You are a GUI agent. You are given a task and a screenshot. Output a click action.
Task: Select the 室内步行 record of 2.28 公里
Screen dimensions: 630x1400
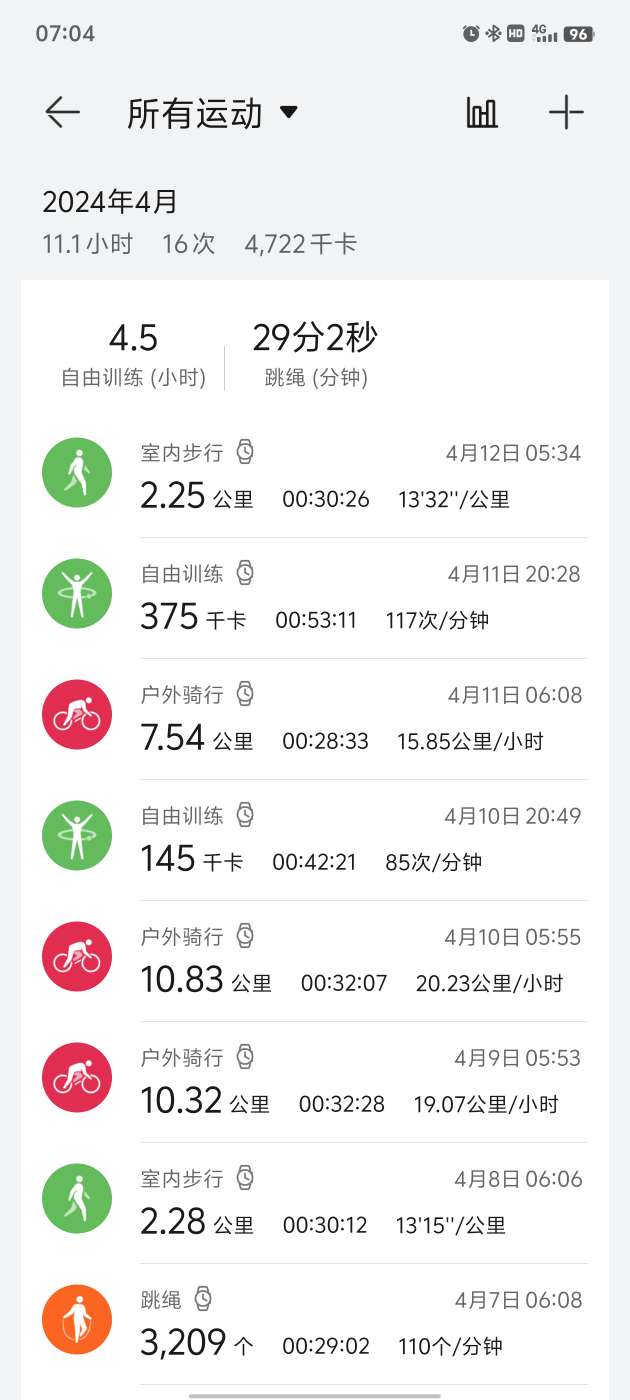pos(315,1203)
